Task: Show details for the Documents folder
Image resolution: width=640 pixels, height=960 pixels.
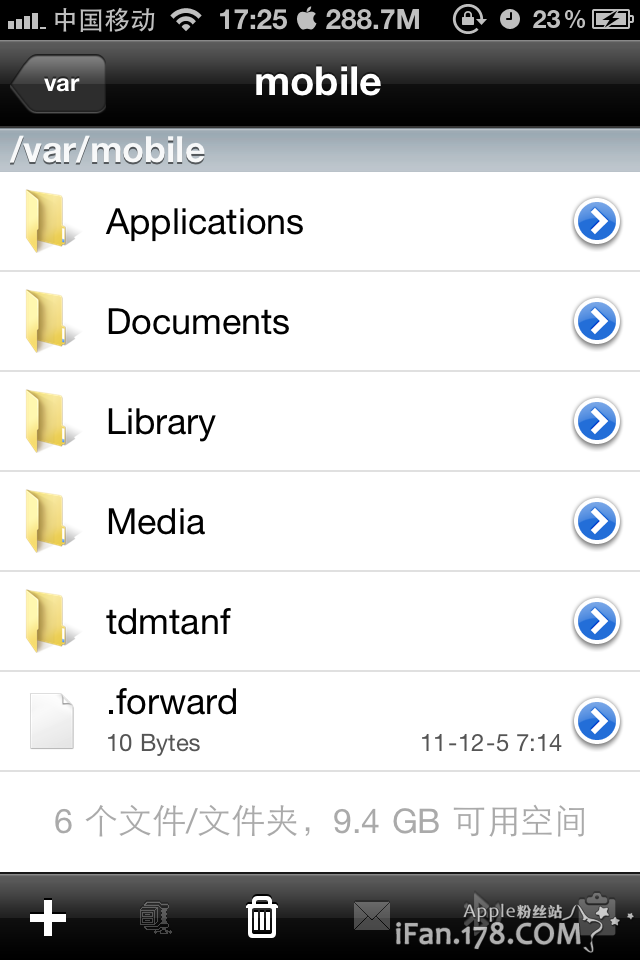Action: [x=597, y=322]
